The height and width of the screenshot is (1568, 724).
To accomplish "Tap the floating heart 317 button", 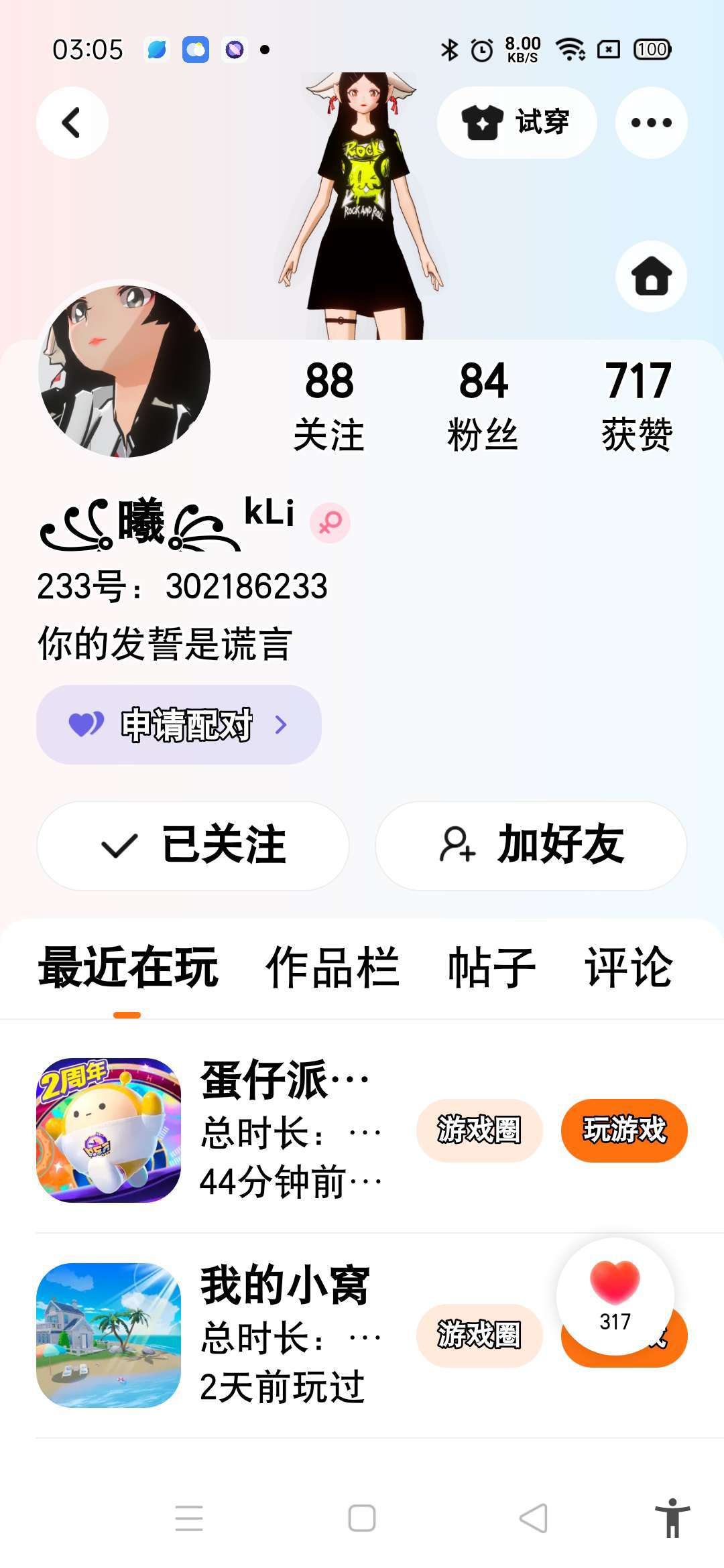I will tap(615, 1297).
